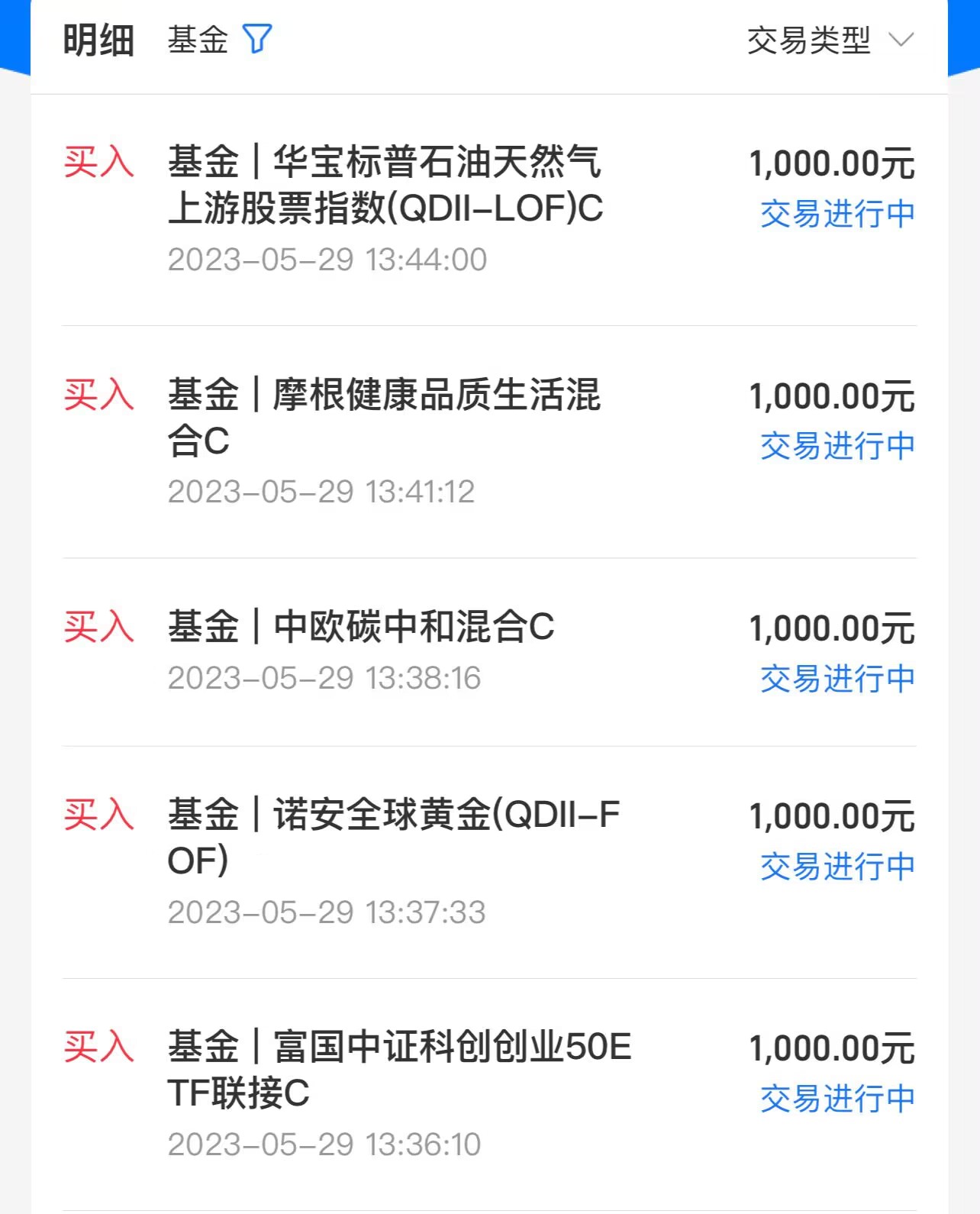
Task: Click the funnel filter next to 基金
Action: tap(260, 40)
